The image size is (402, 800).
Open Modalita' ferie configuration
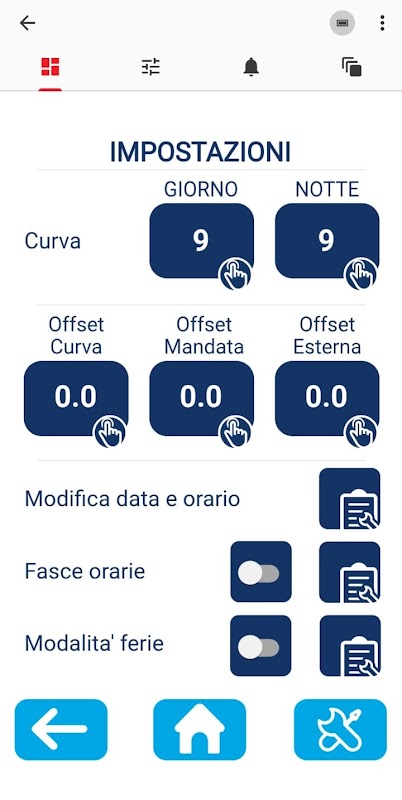tap(350, 645)
